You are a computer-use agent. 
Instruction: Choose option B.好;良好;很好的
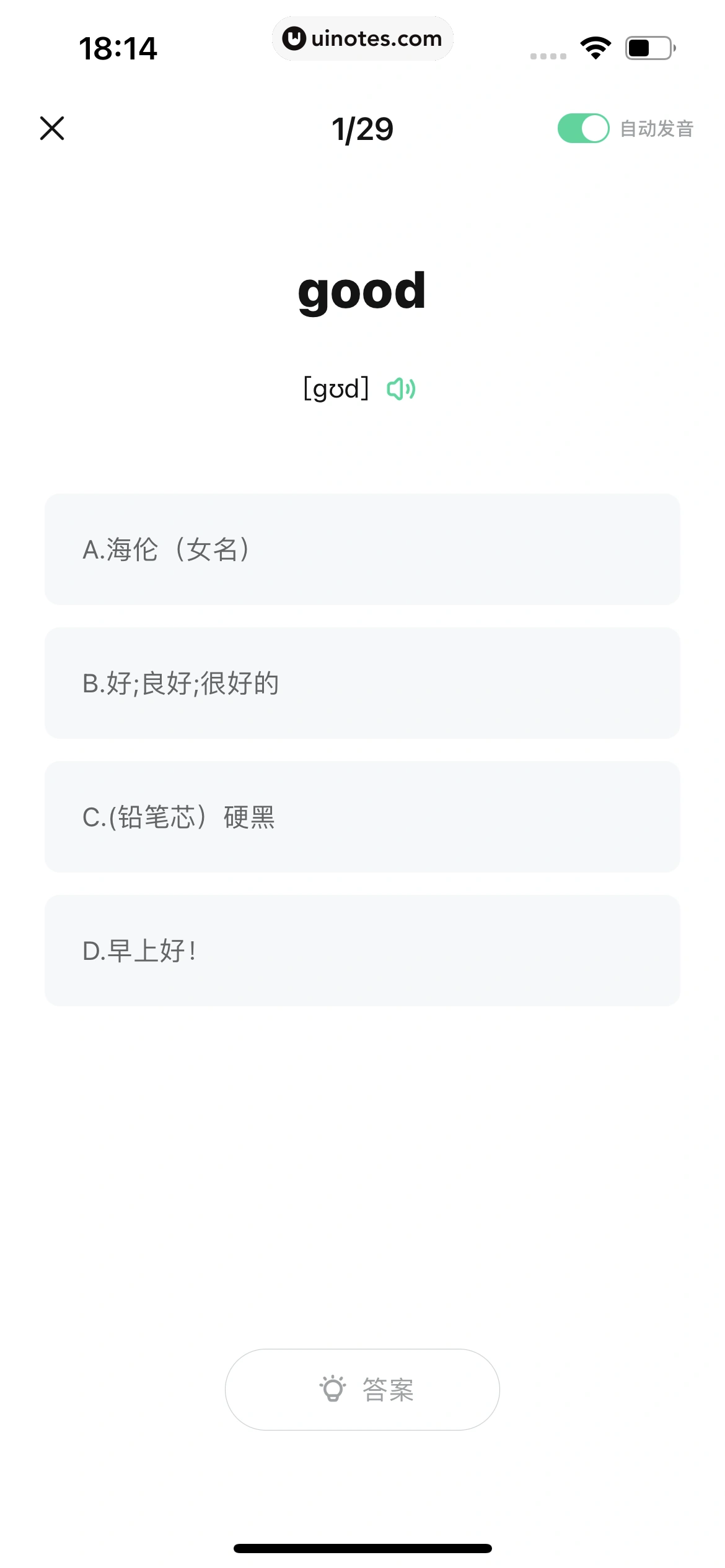(362, 683)
